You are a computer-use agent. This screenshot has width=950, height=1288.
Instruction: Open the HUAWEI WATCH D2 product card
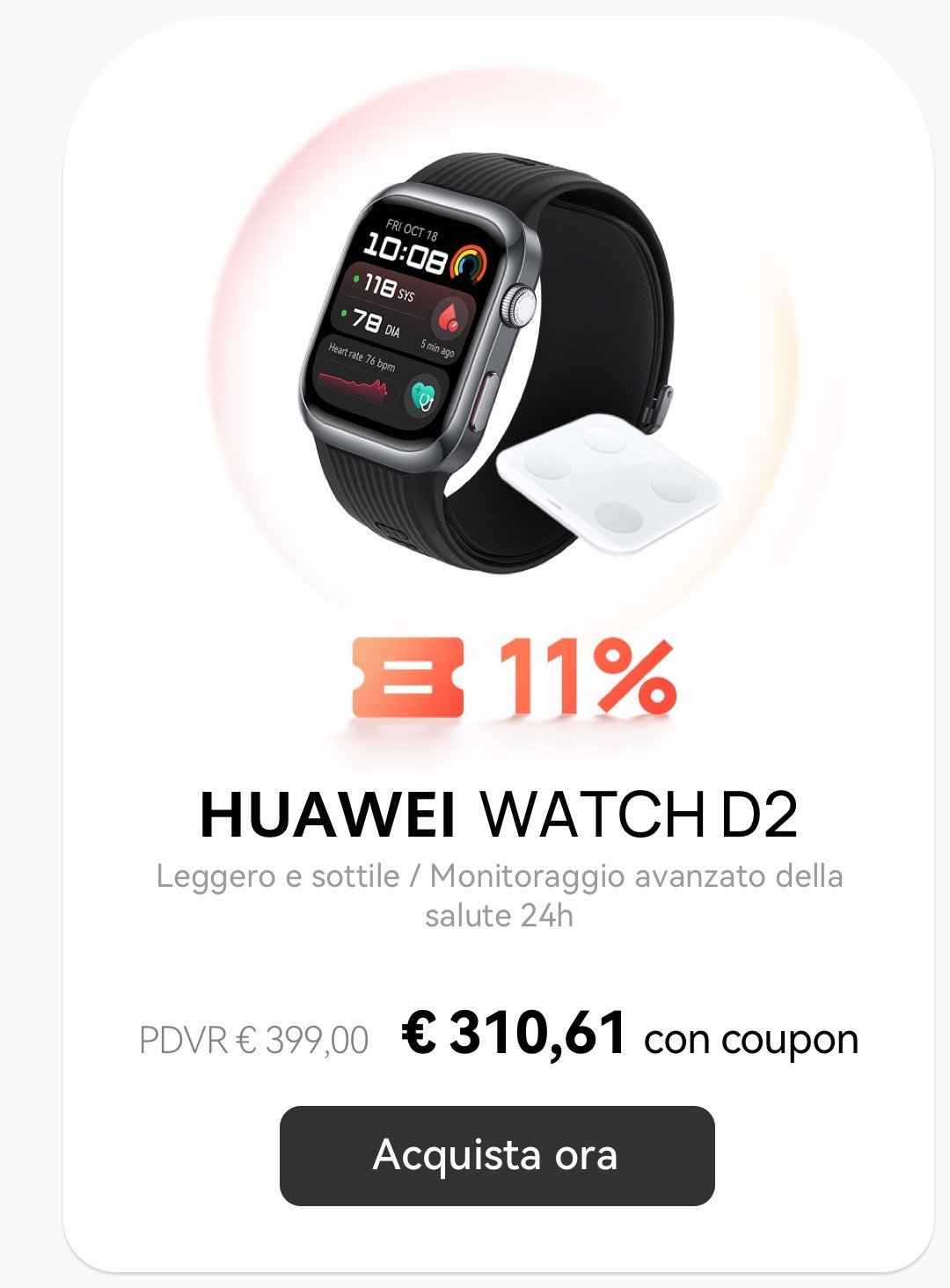coord(498,814)
